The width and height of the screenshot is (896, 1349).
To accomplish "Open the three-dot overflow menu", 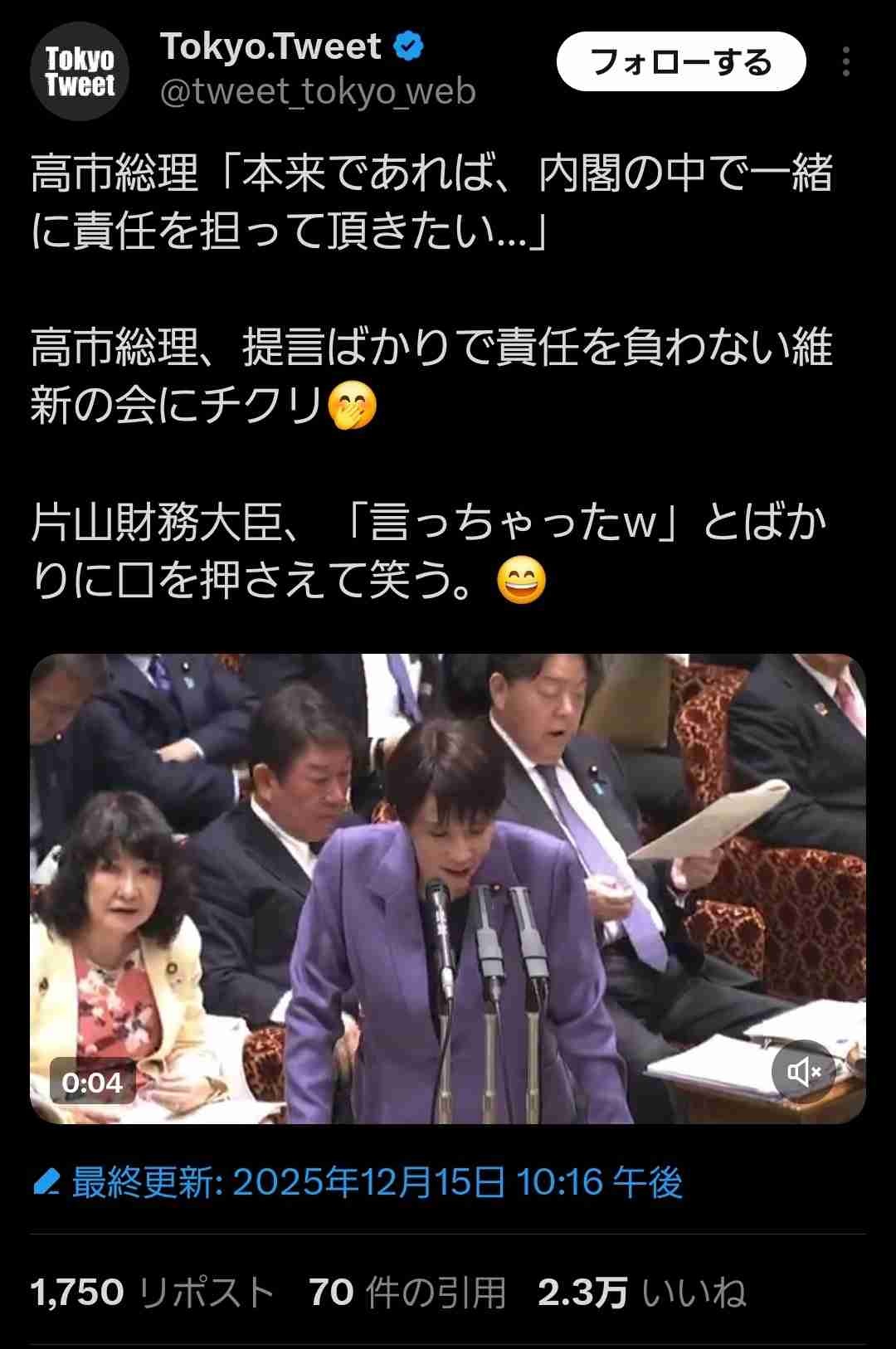I will click(845, 62).
